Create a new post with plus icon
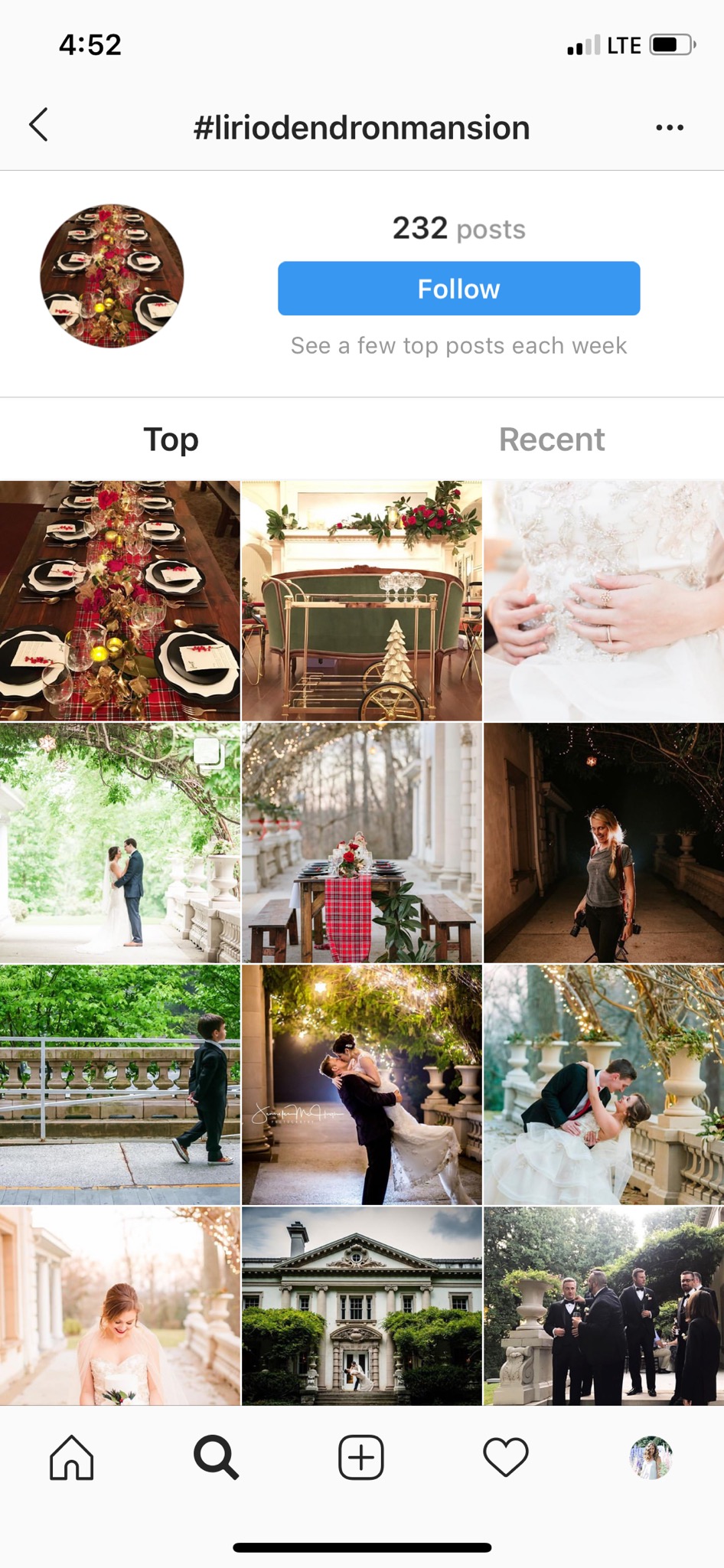Viewport: 724px width, 1568px height. click(x=361, y=1457)
